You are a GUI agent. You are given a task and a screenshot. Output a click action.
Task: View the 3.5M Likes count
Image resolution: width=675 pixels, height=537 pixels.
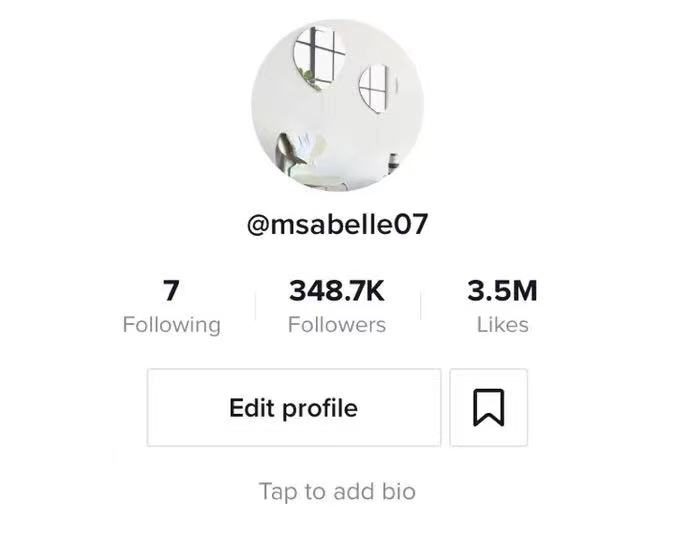502,306
